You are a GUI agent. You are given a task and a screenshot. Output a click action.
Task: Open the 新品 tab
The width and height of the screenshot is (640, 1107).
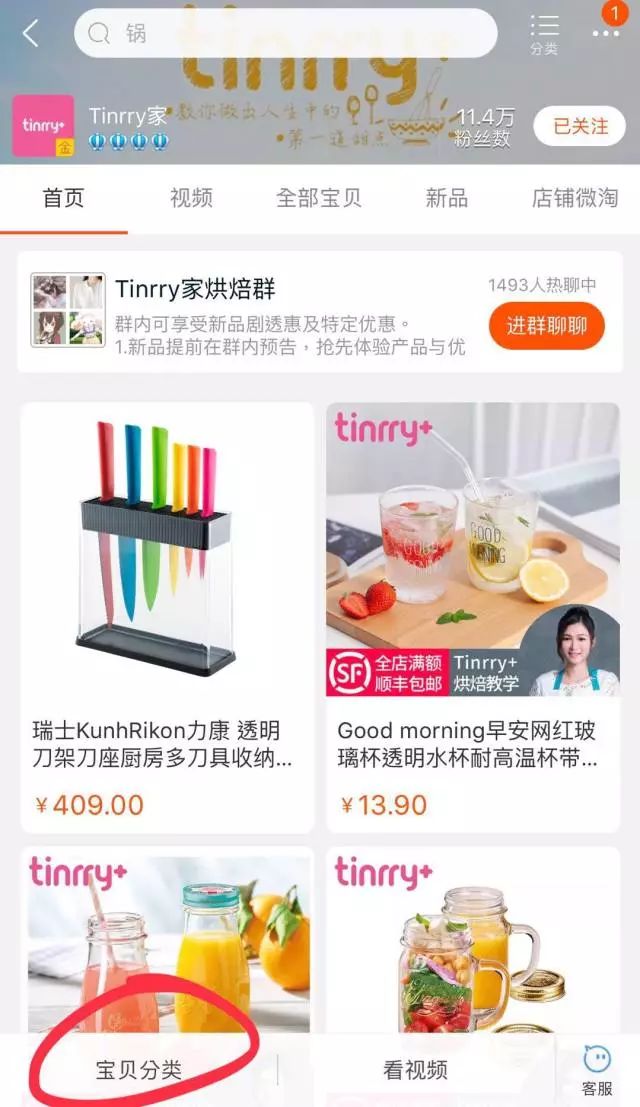click(446, 198)
